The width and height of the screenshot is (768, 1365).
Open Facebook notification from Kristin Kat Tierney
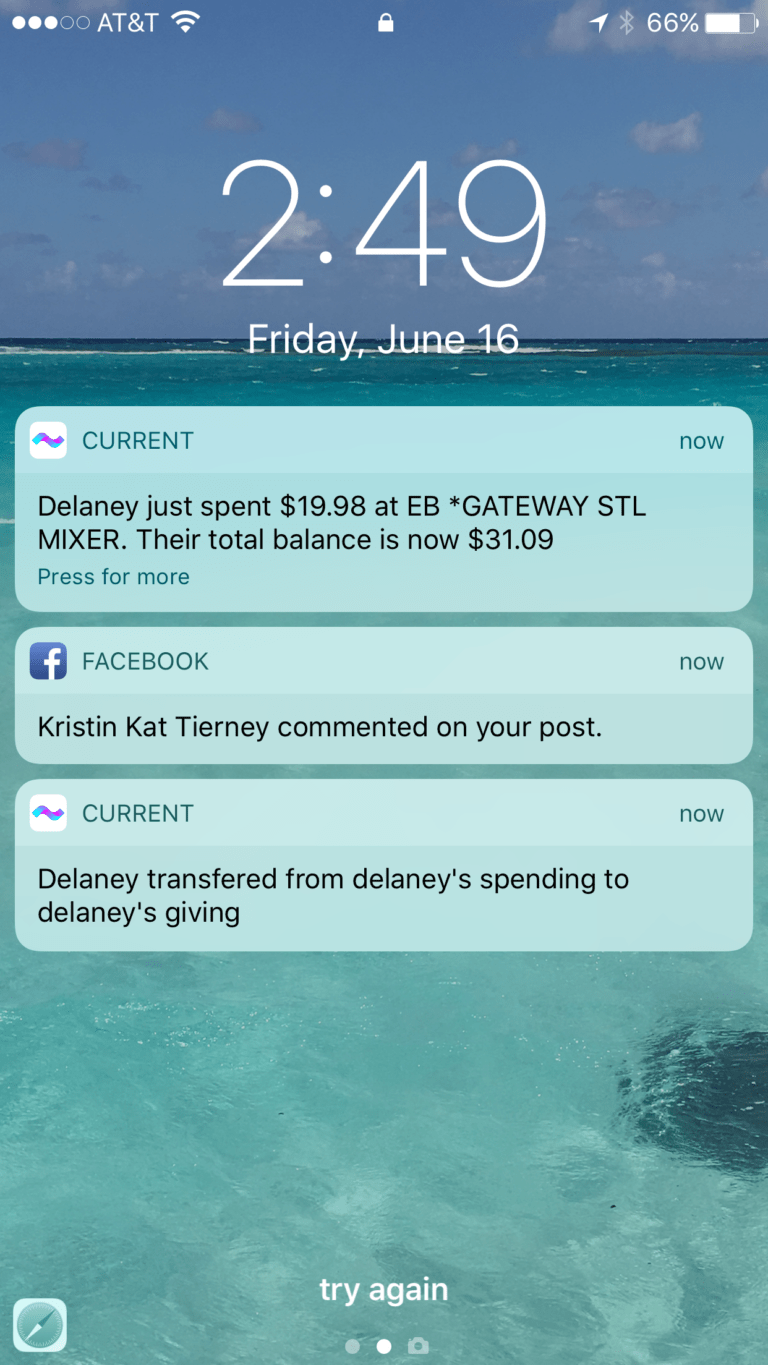coord(384,696)
